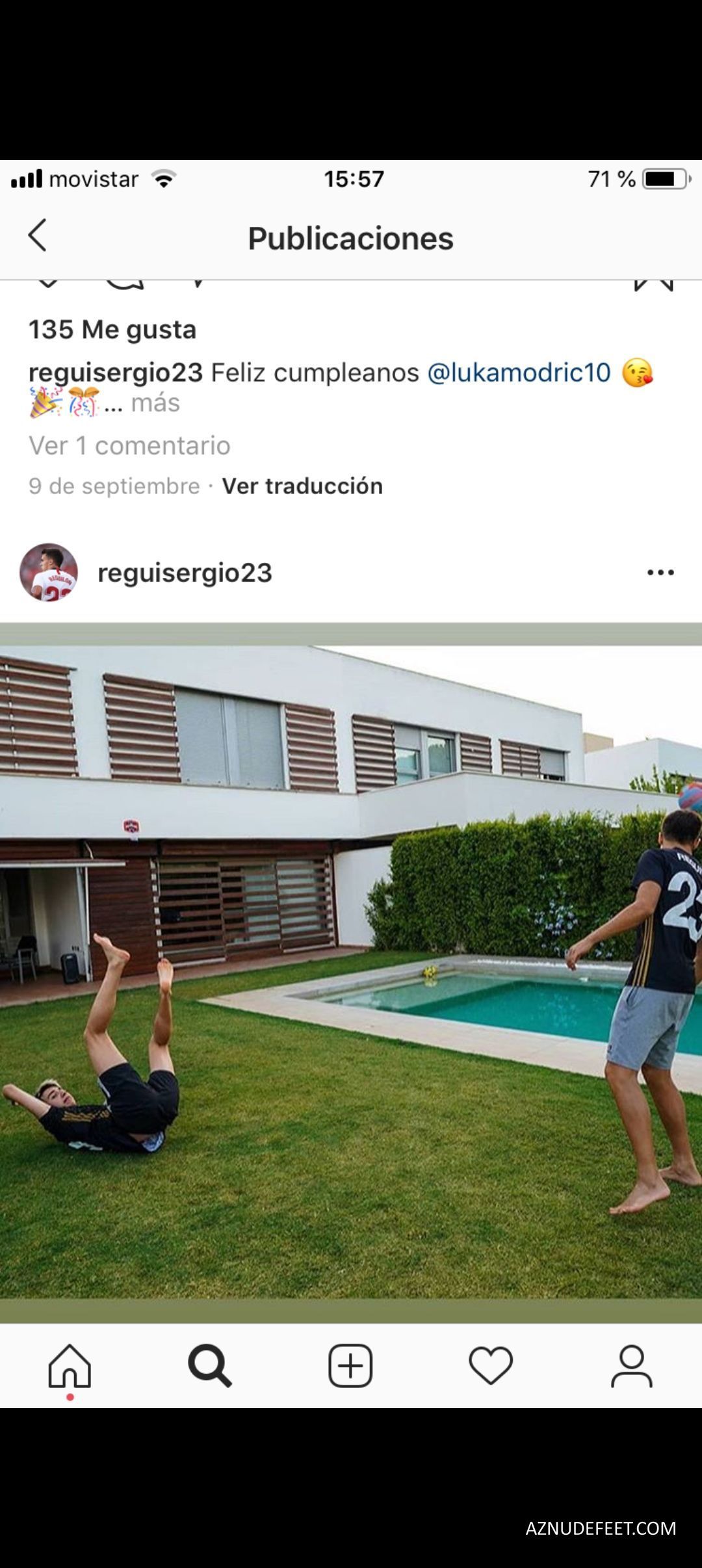This screenshot has height=1568, width=702.
Task: Switch to the Profile tab
Action: pyautogui.click(x=631, y=1366)
